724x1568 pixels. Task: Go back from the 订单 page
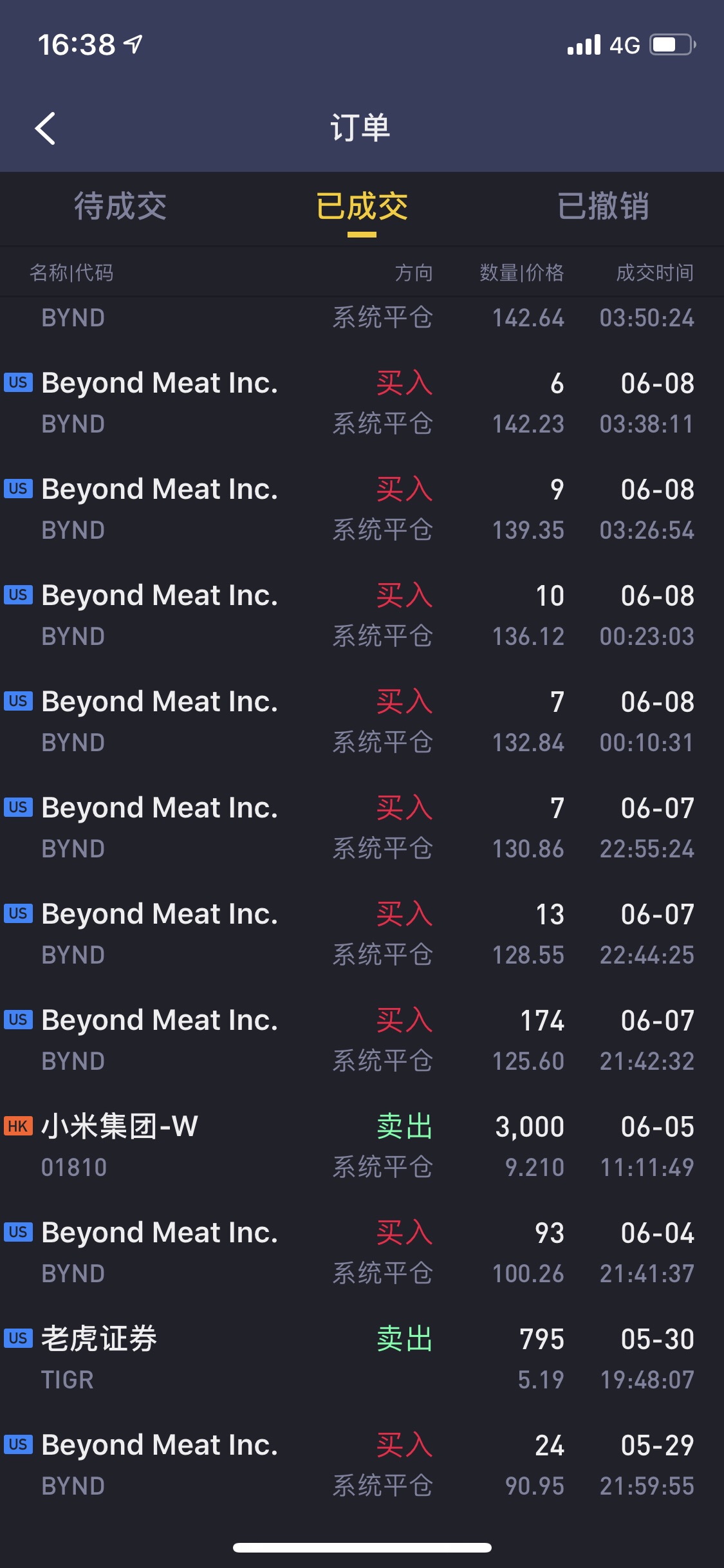45,128
